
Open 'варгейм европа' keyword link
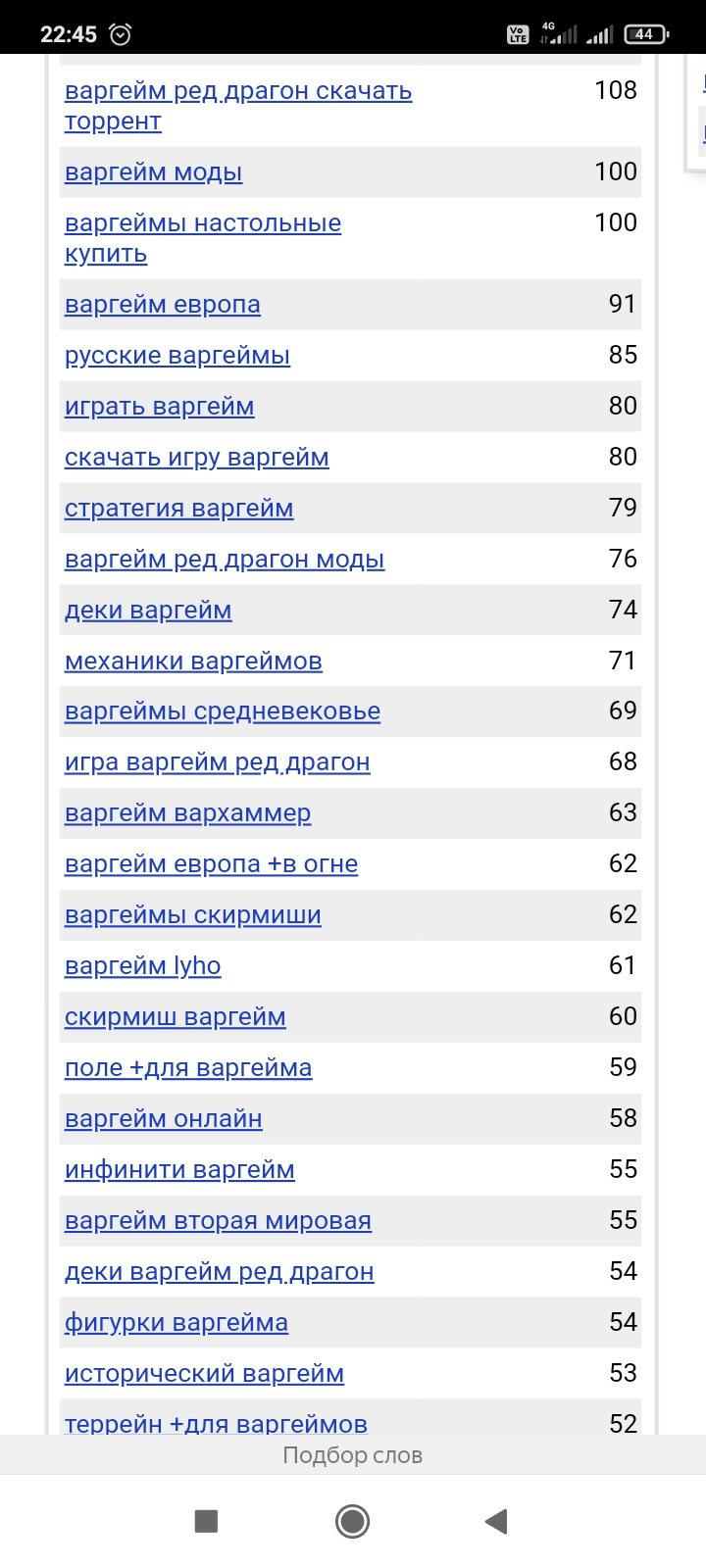(163, 305)
